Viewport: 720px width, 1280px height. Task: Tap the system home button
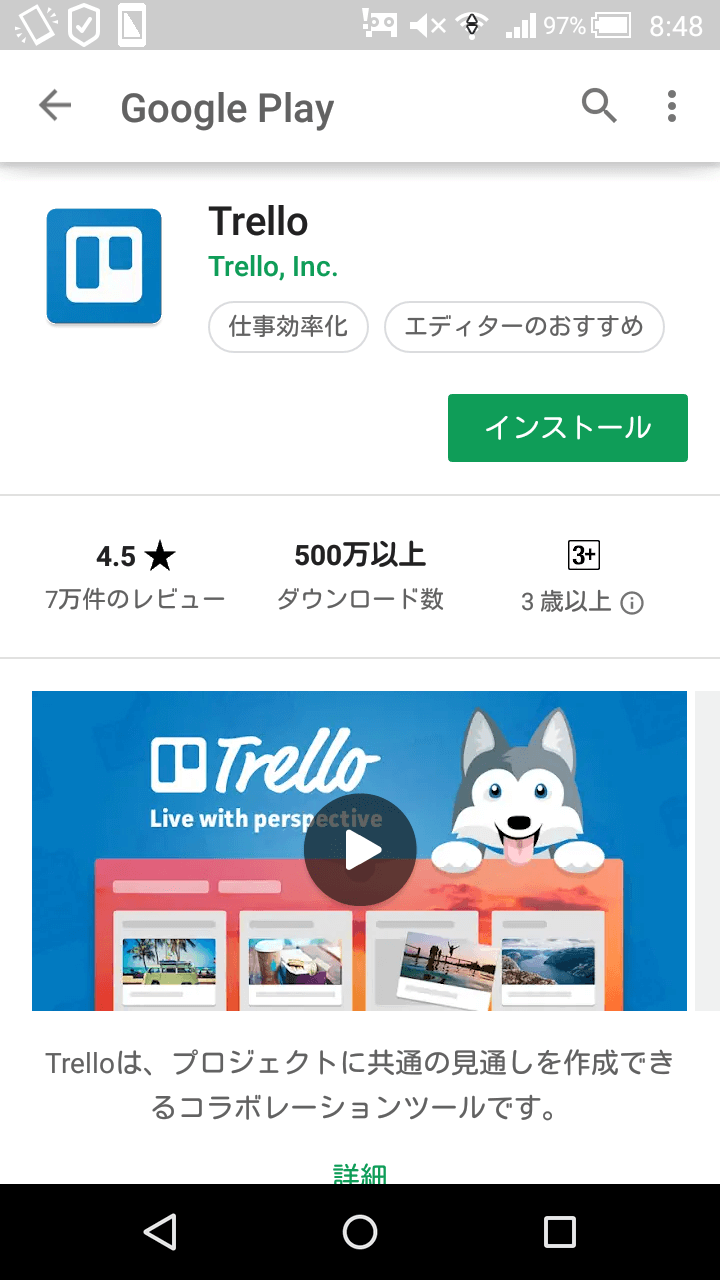[360, 1232]
